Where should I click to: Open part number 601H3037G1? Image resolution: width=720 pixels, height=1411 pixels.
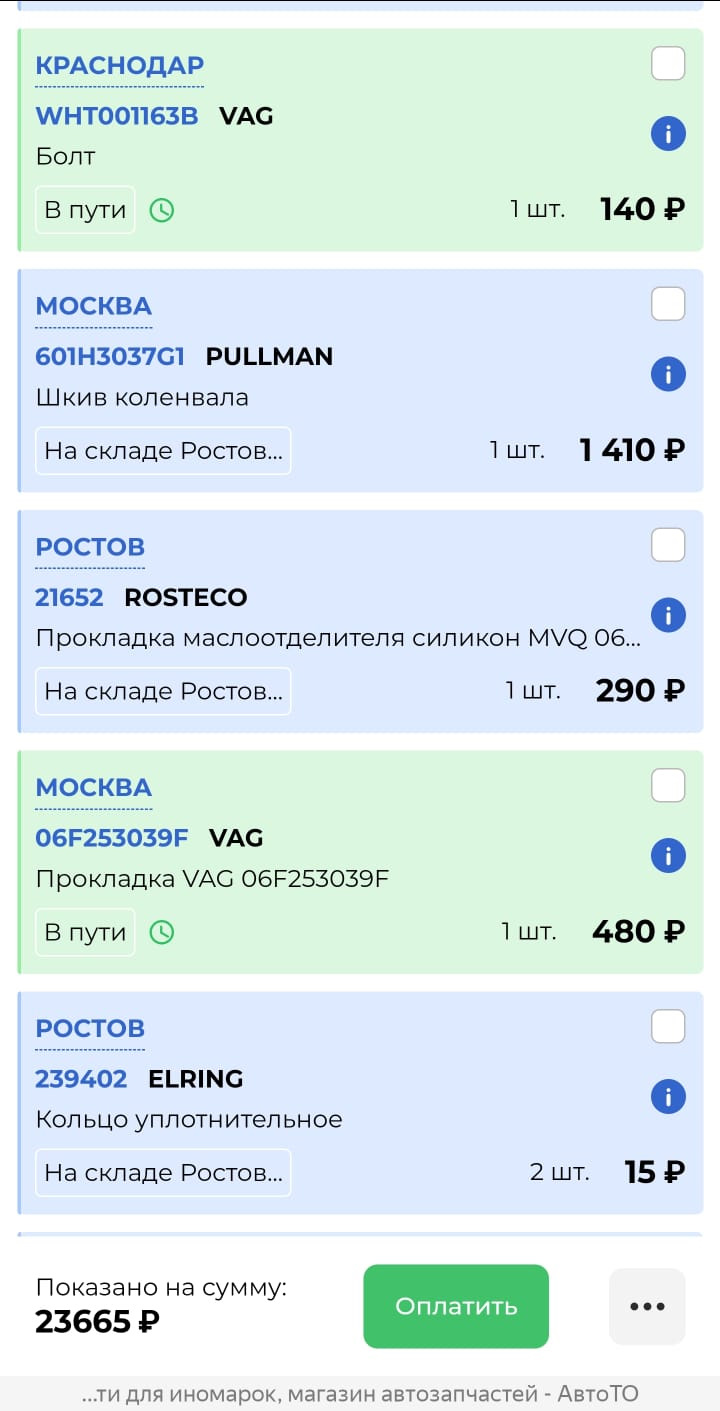(110, 357)
